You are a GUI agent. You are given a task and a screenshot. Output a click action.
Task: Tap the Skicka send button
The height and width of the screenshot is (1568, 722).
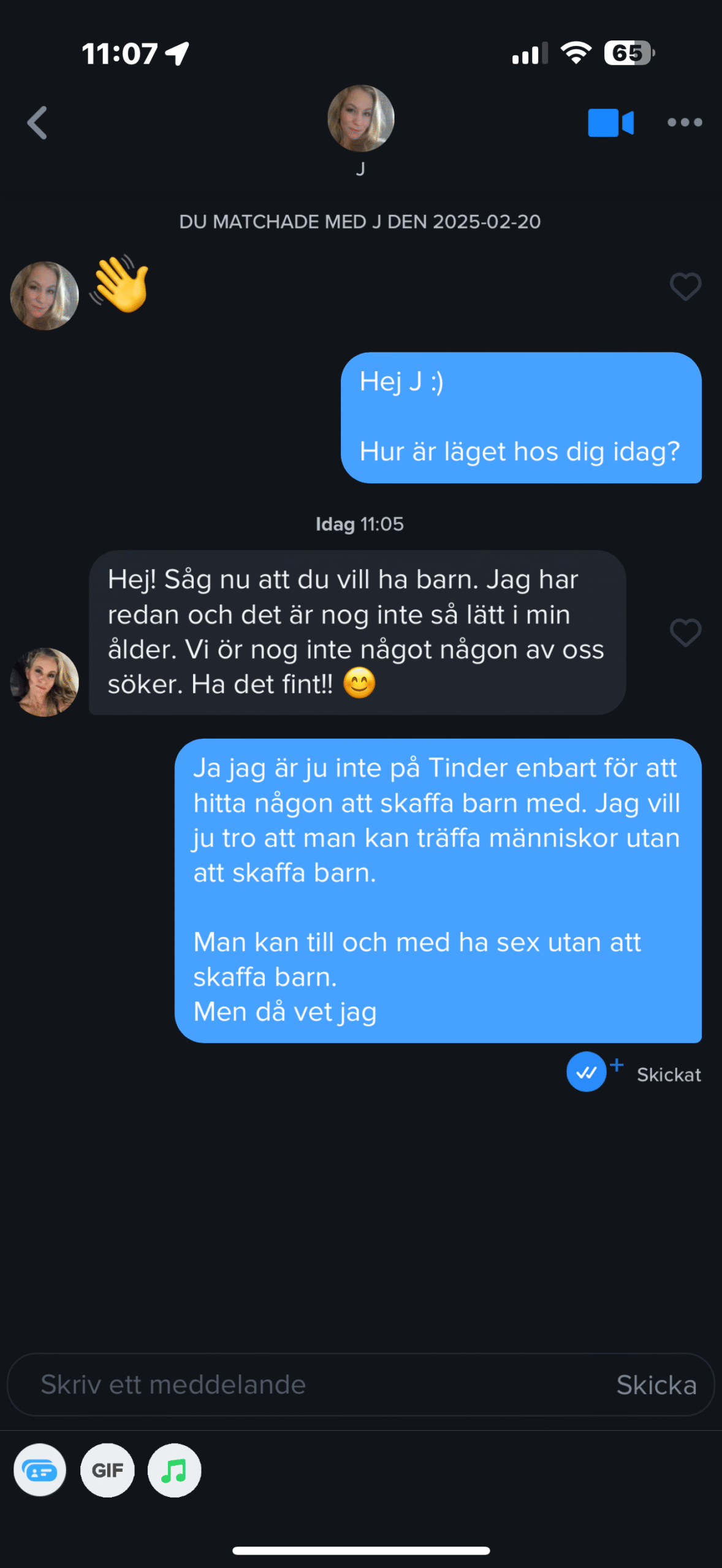656,1385
